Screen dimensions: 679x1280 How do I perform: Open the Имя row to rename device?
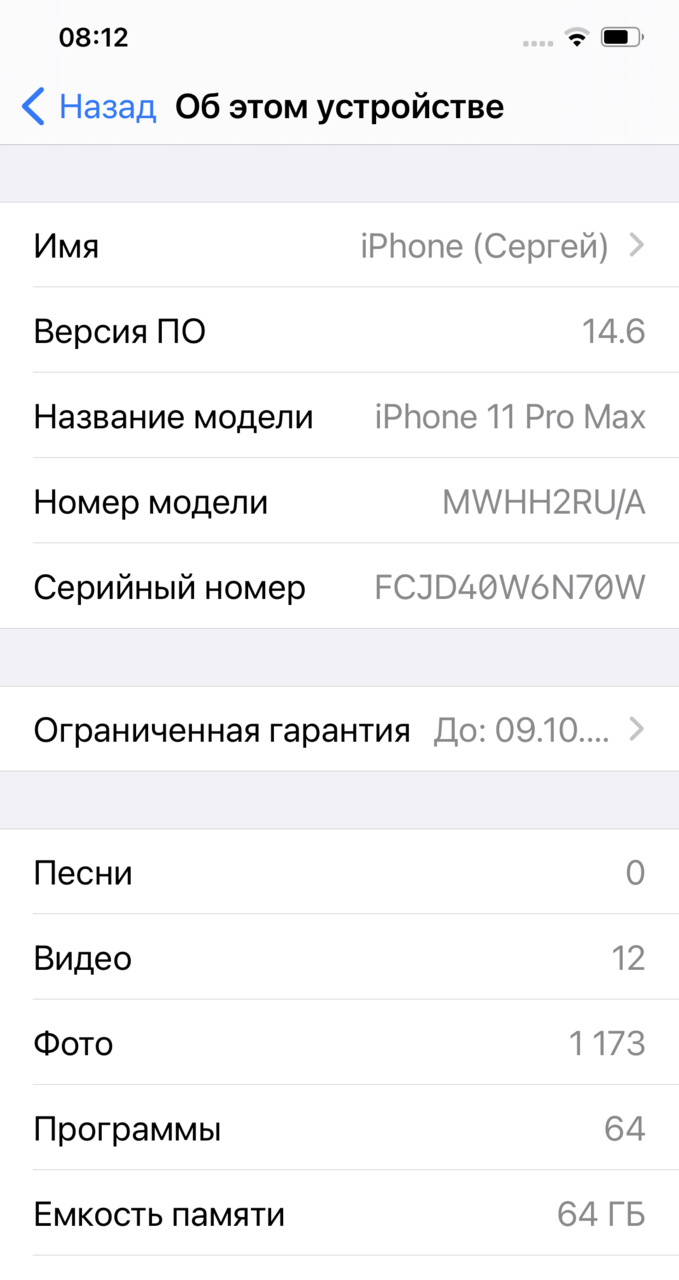click(x=339, y=246)
